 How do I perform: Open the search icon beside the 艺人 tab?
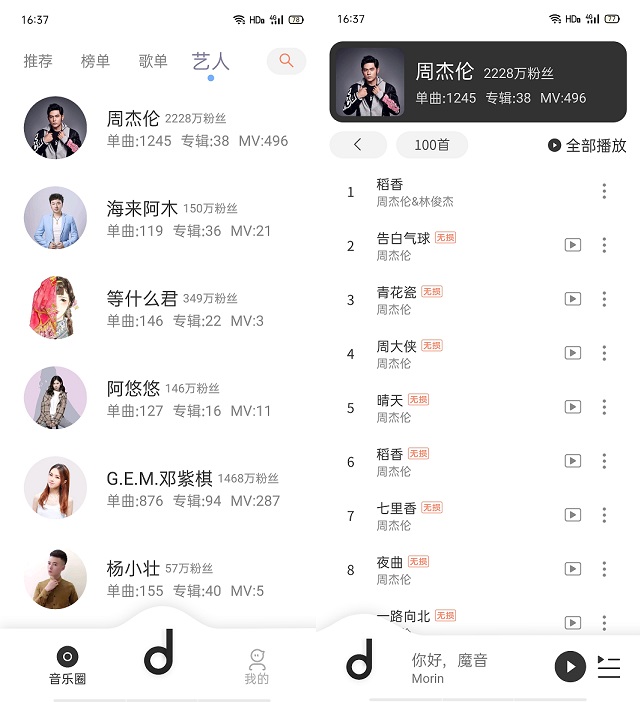click(286, 61)
